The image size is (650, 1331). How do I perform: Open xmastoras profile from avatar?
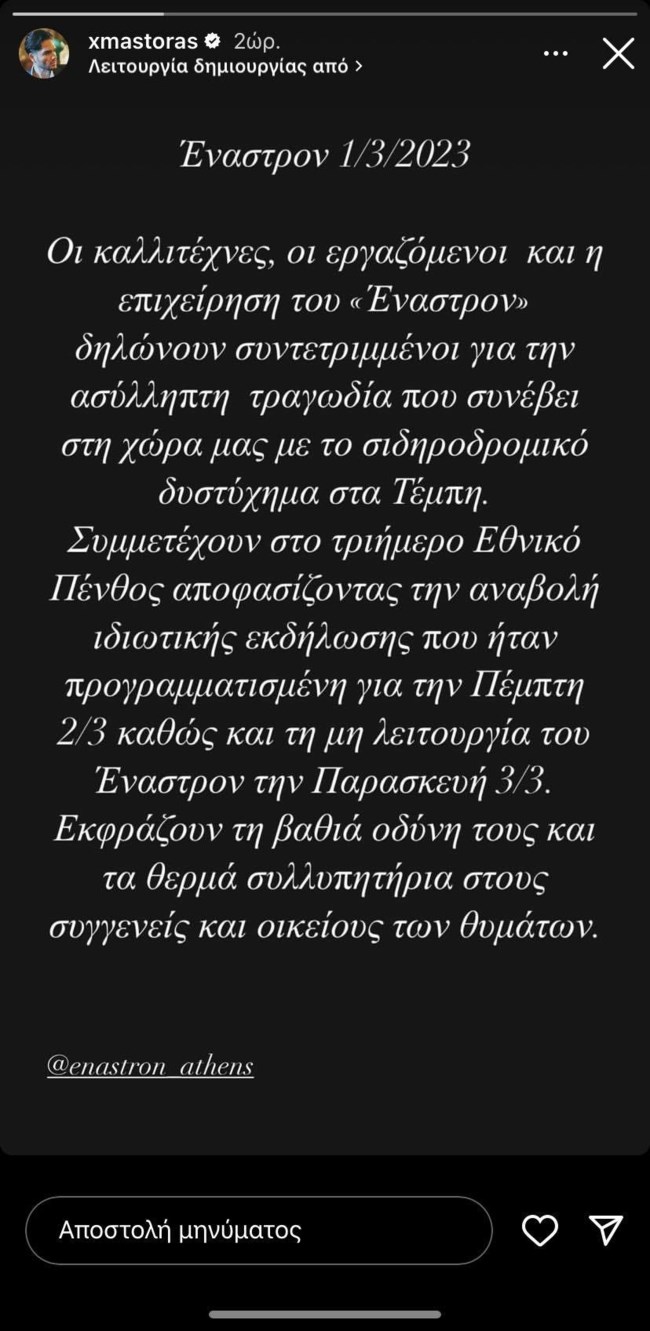click(44, 53)
